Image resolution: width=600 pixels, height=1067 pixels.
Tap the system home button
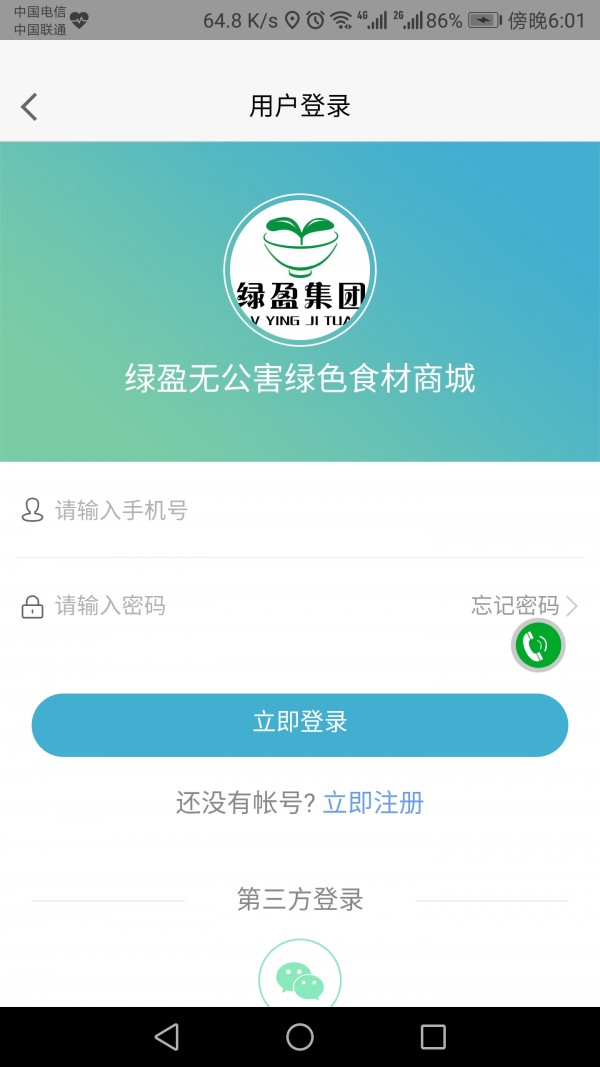pos(300,1037)
